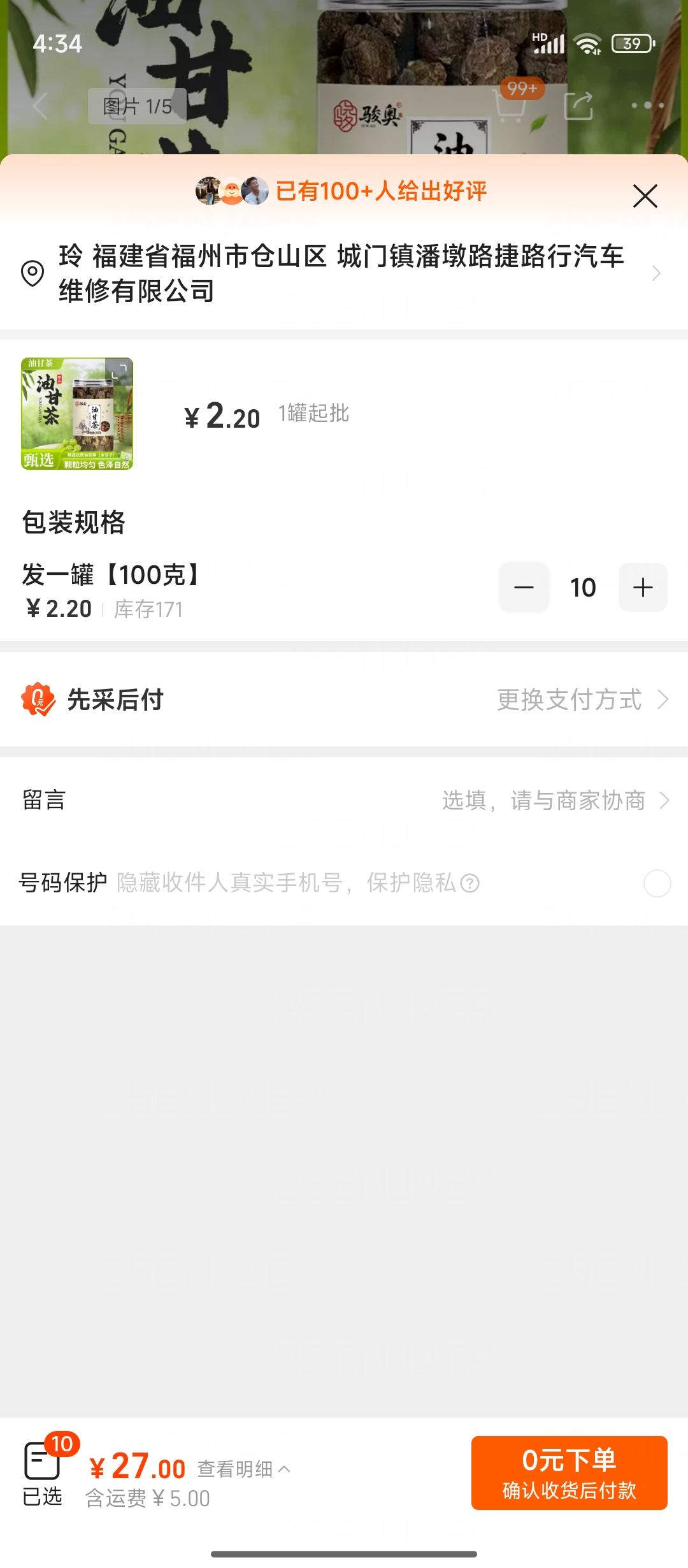The width and height of the screenshot is (688, 1568).
Task: Increase quantity with the plus button
Action: point(643,587)
